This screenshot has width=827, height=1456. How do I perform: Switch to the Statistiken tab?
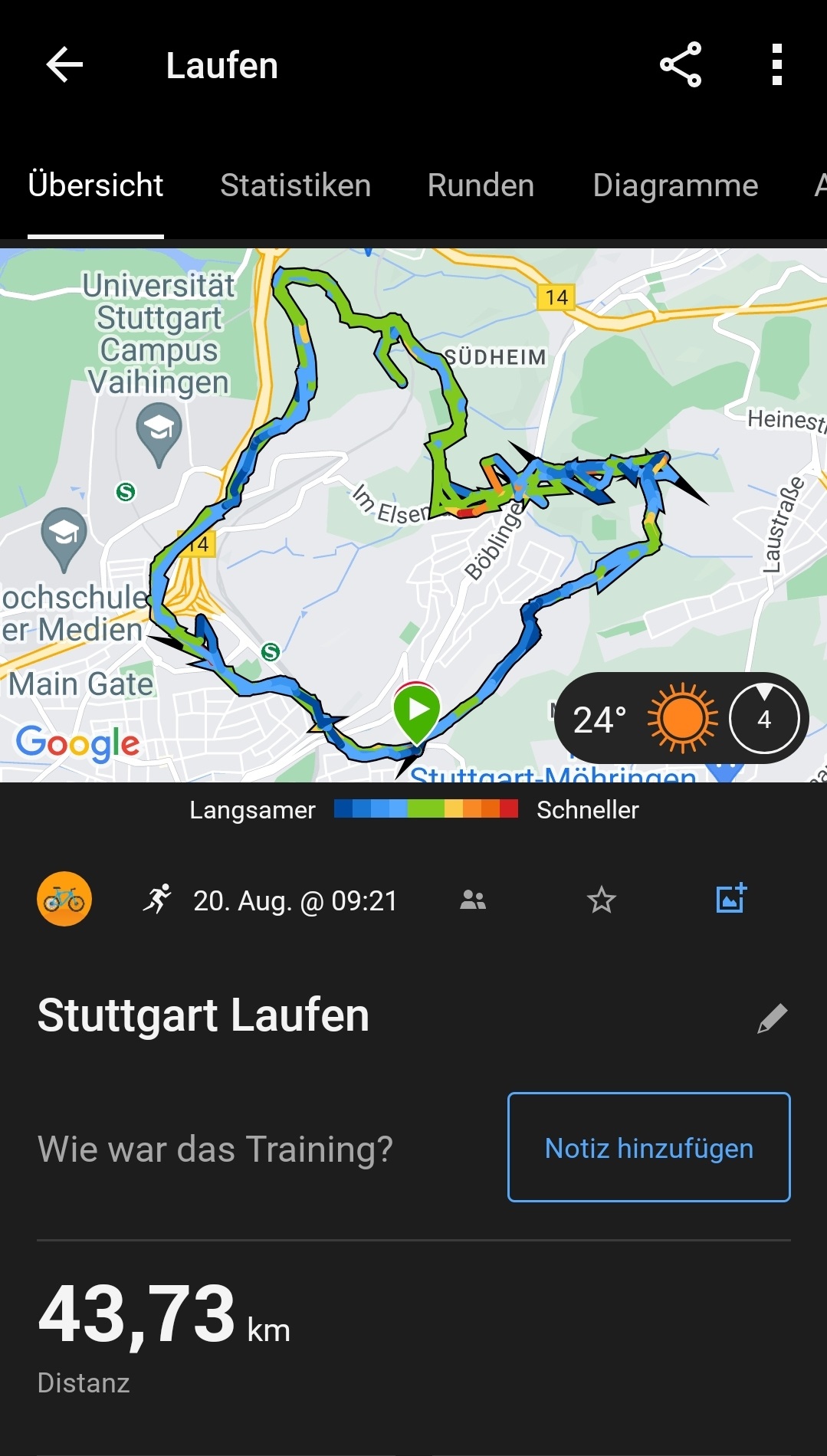pyautogui.click(x=295, y=185)
